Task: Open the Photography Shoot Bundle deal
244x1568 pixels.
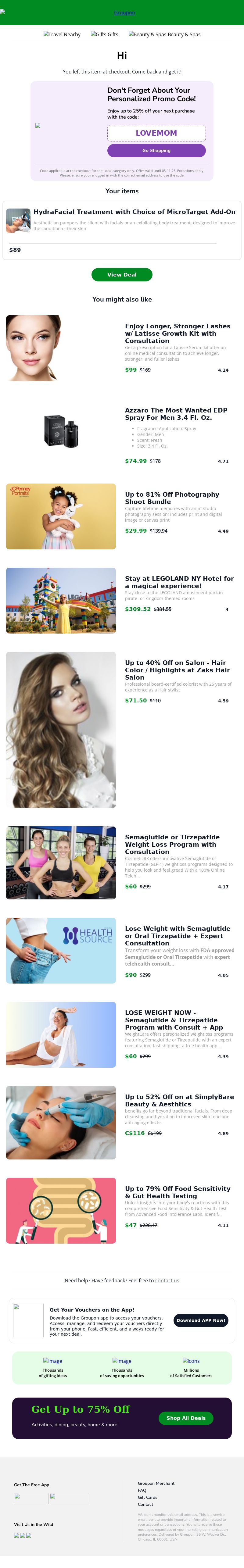Action: coord(172,498)
